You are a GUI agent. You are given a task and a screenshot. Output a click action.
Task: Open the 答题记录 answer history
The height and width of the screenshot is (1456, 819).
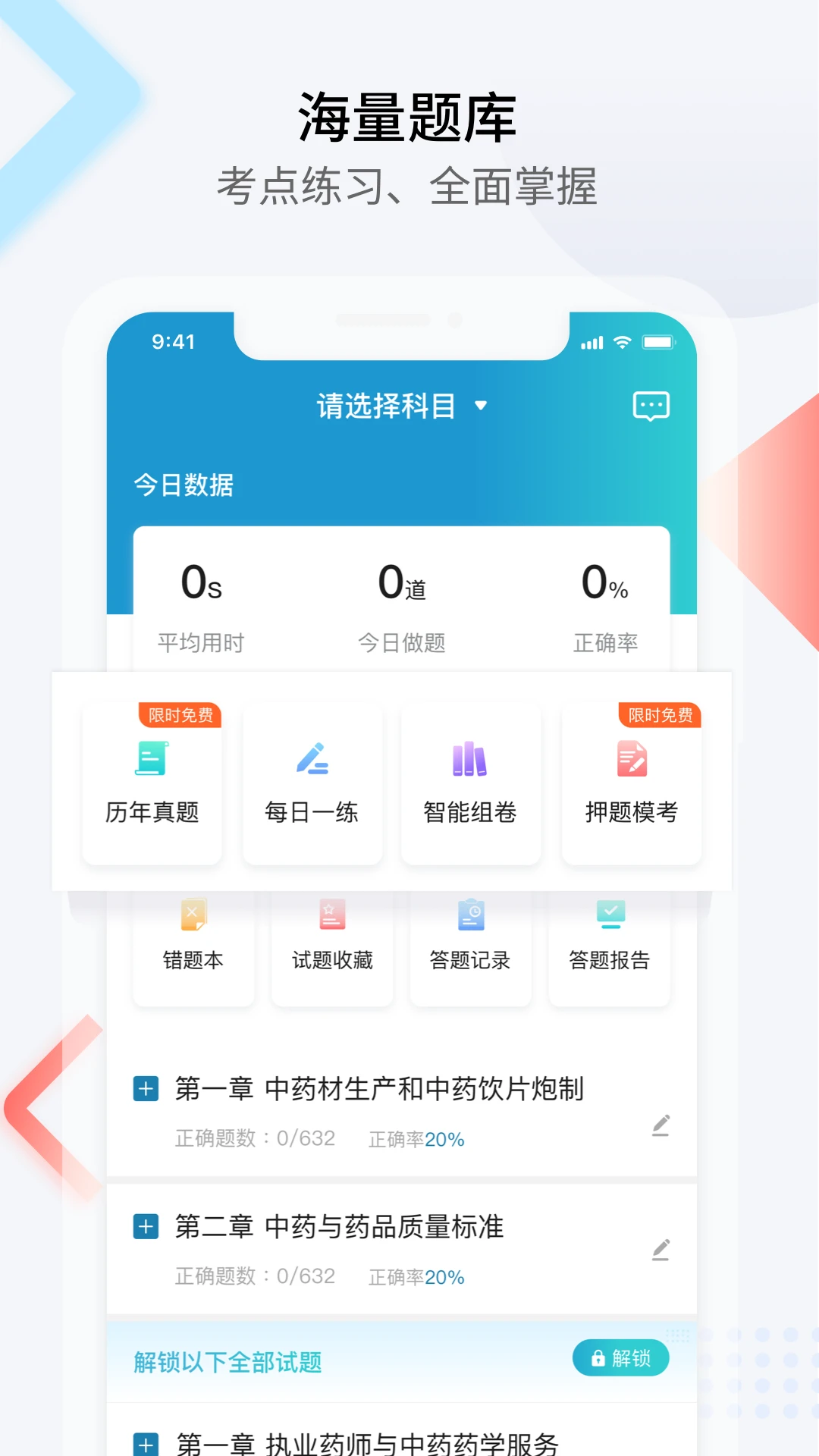(x=471, y=940)
